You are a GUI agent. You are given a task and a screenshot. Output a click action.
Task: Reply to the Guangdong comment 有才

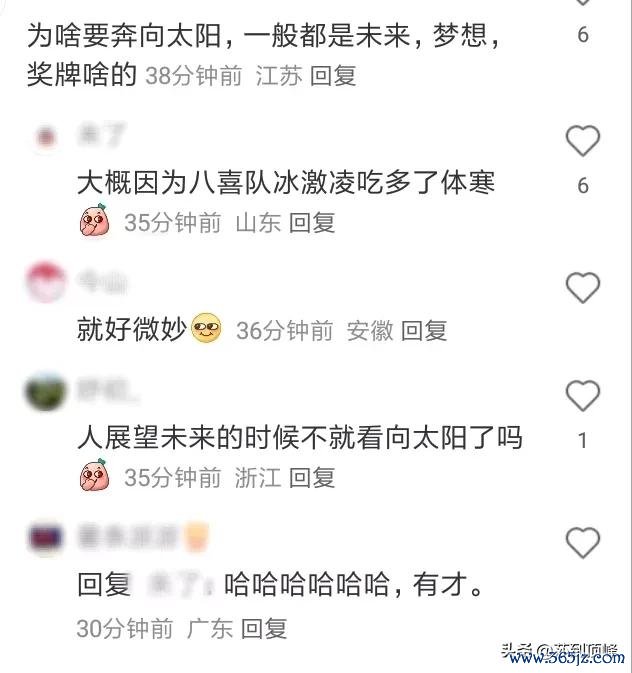coord(264,628)
